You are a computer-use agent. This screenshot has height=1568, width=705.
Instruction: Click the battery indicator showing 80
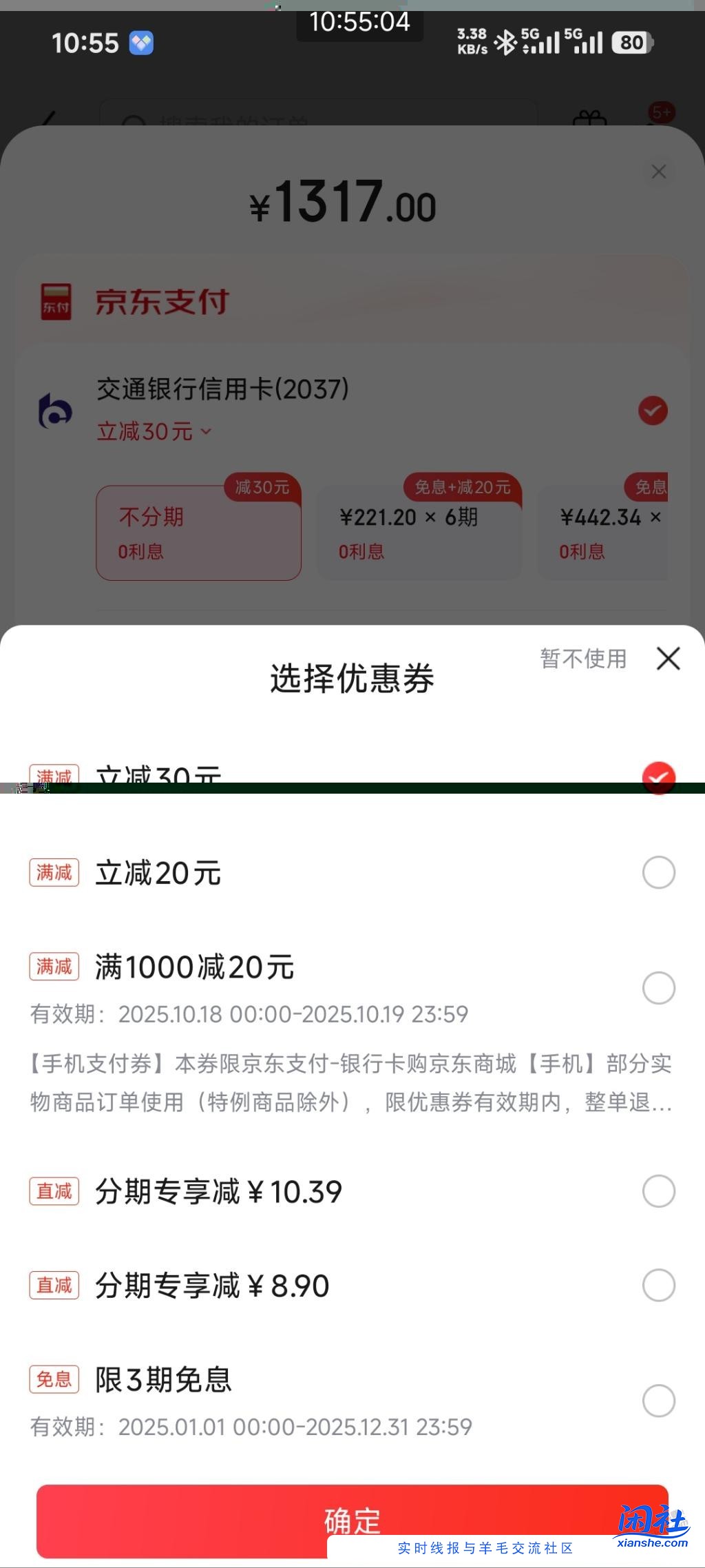pyautogui.click(x=631, y=43)
